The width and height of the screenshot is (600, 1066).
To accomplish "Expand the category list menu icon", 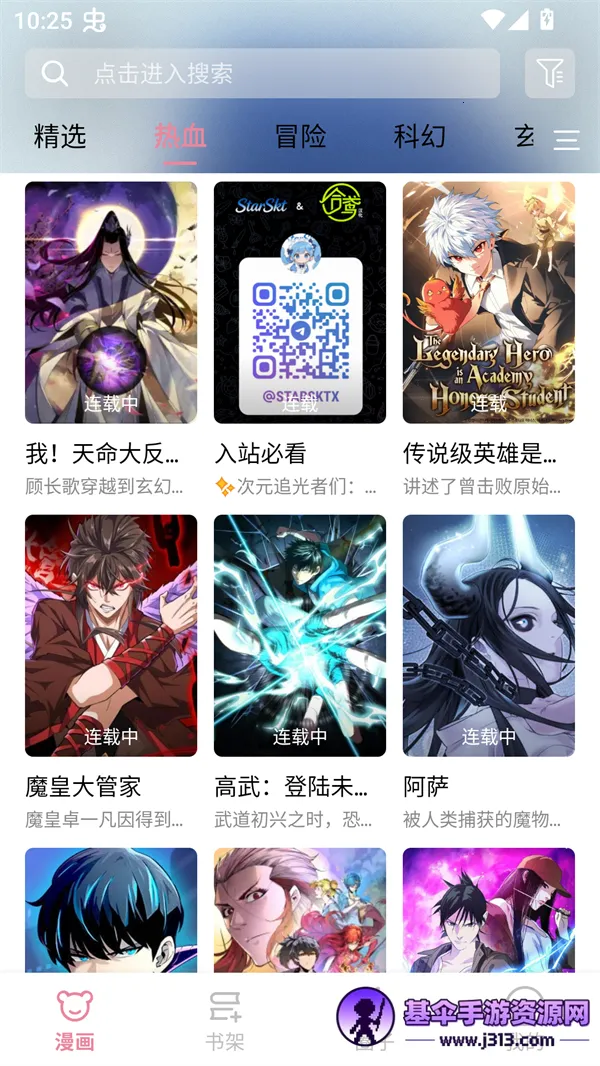I will pyautogui.click(x=567, y=140).
